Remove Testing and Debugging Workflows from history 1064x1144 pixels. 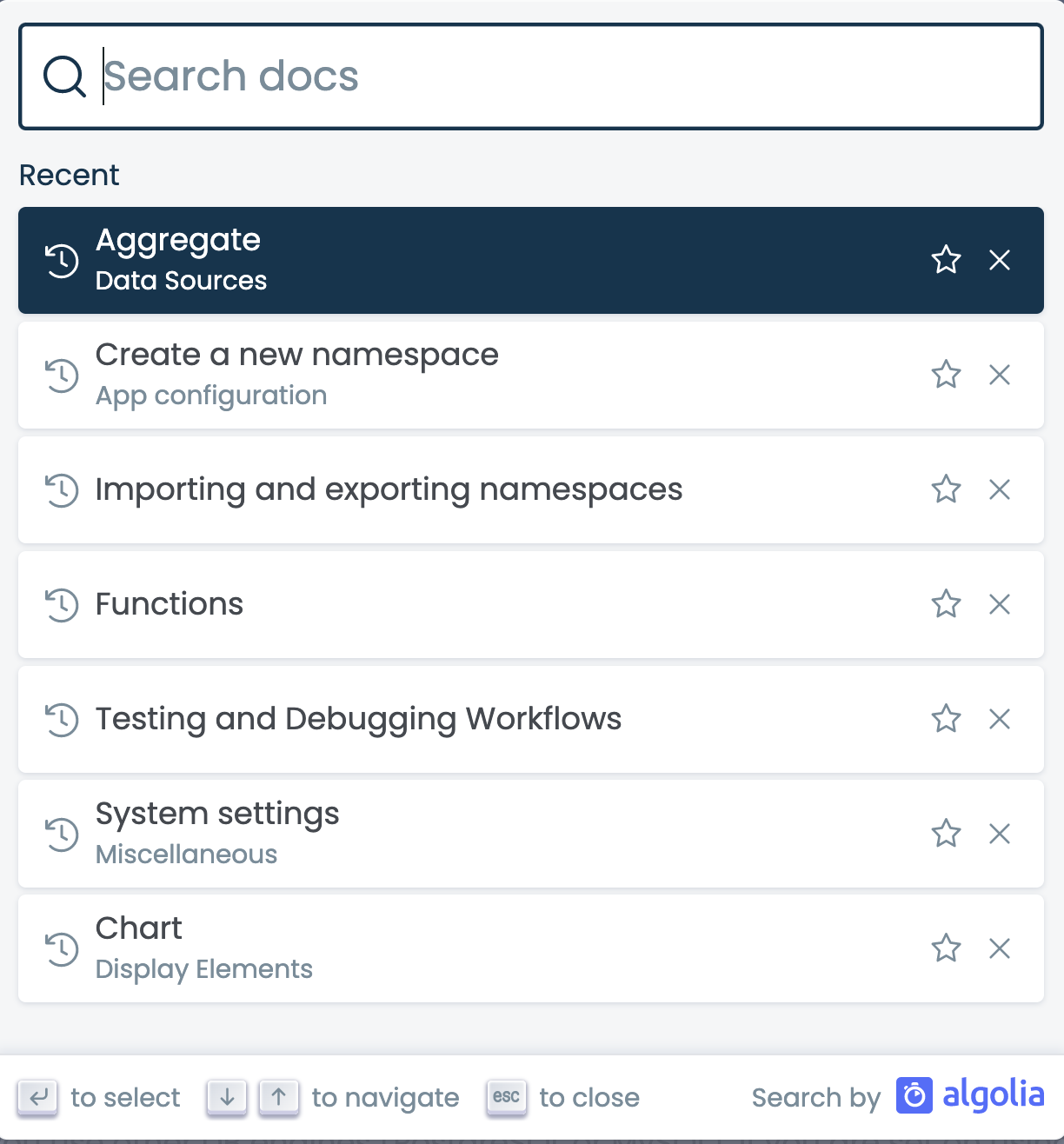point(999,719)
